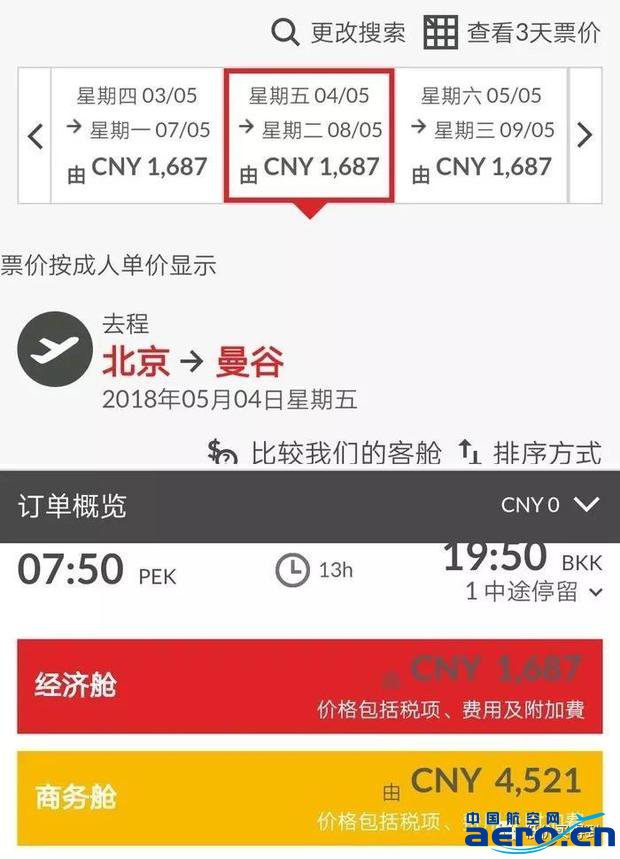This screenshot has width=620, height=859.
Task: Select the 星期六 05/05 date option
Action: click(x=482, y=134)
